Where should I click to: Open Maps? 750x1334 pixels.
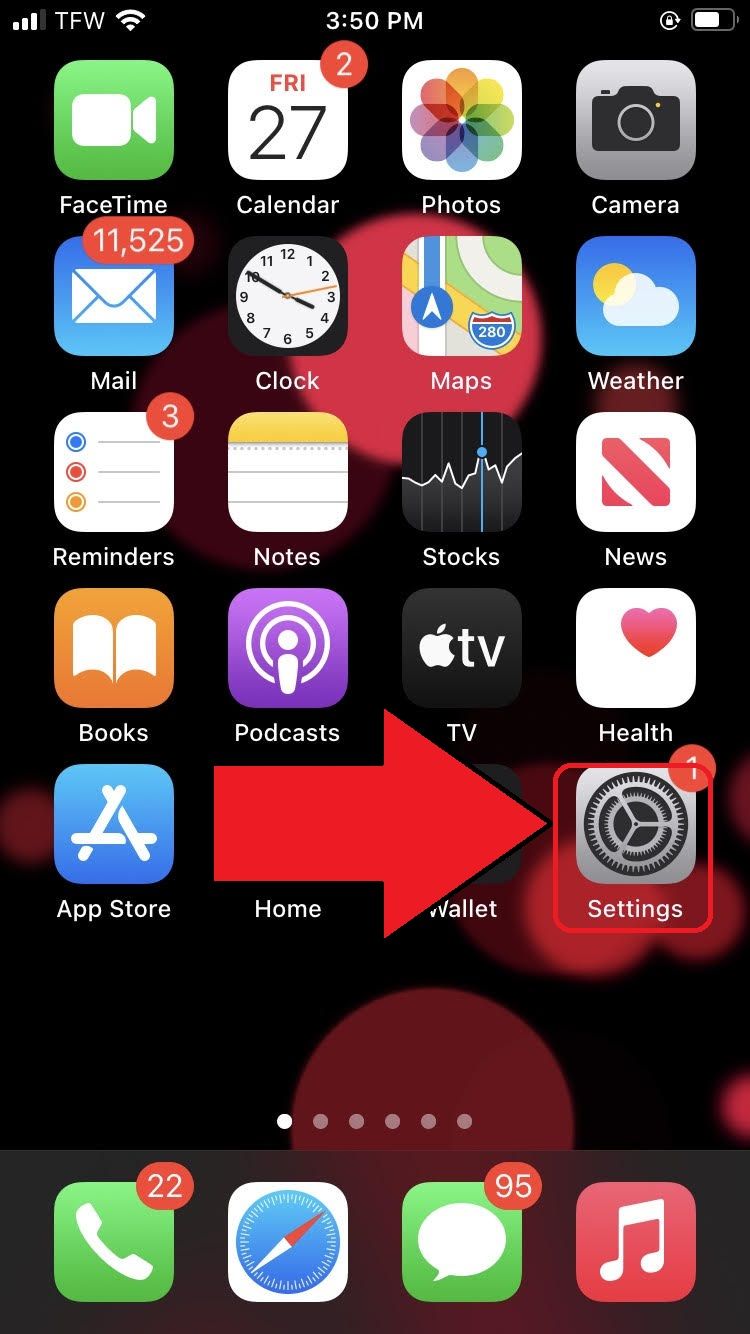(x=461, y=296)
